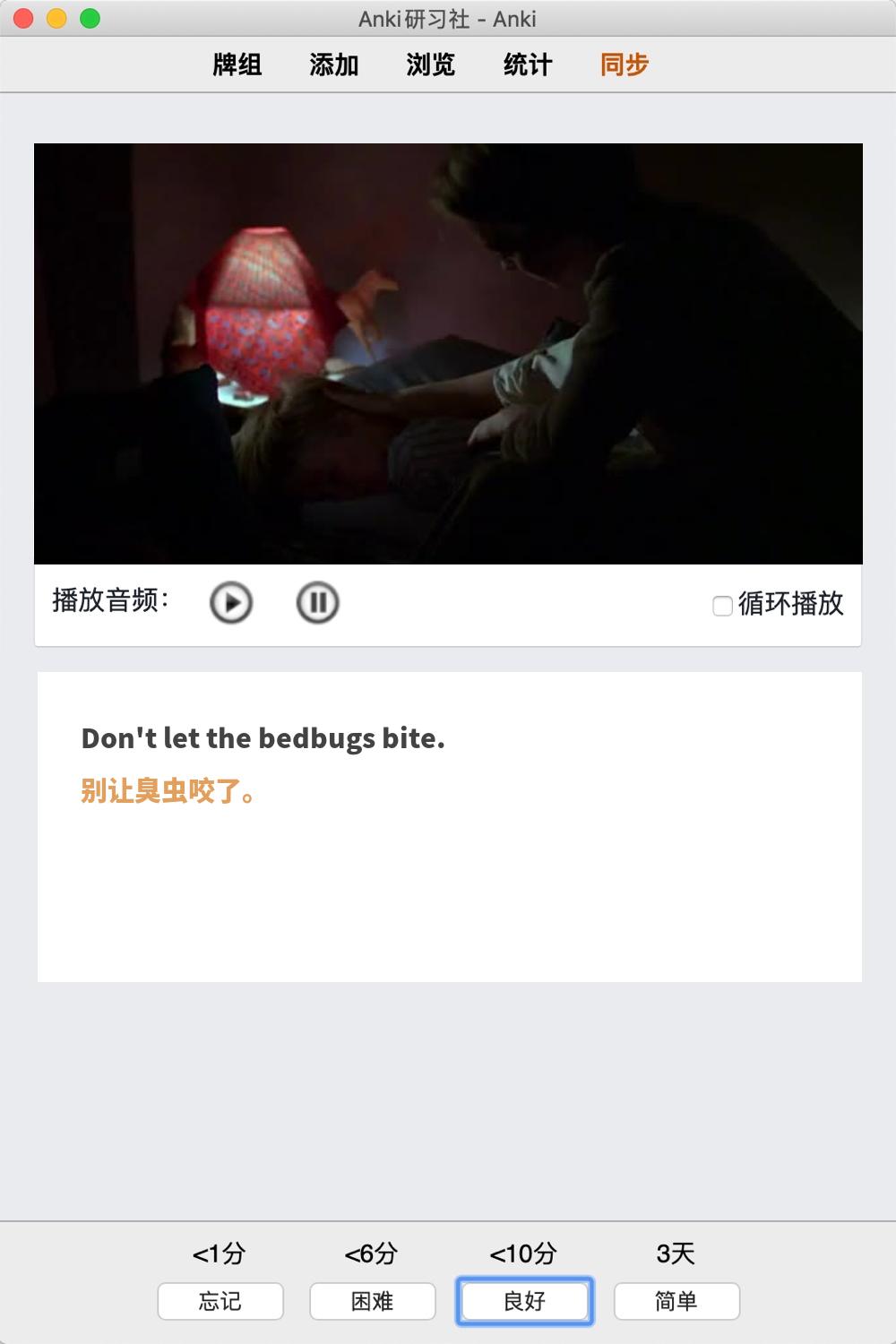Image resolution: width=896 pixels, height=1344 pixels.
Task: Rate the card as 良好
Action: tap(525, 1301)
